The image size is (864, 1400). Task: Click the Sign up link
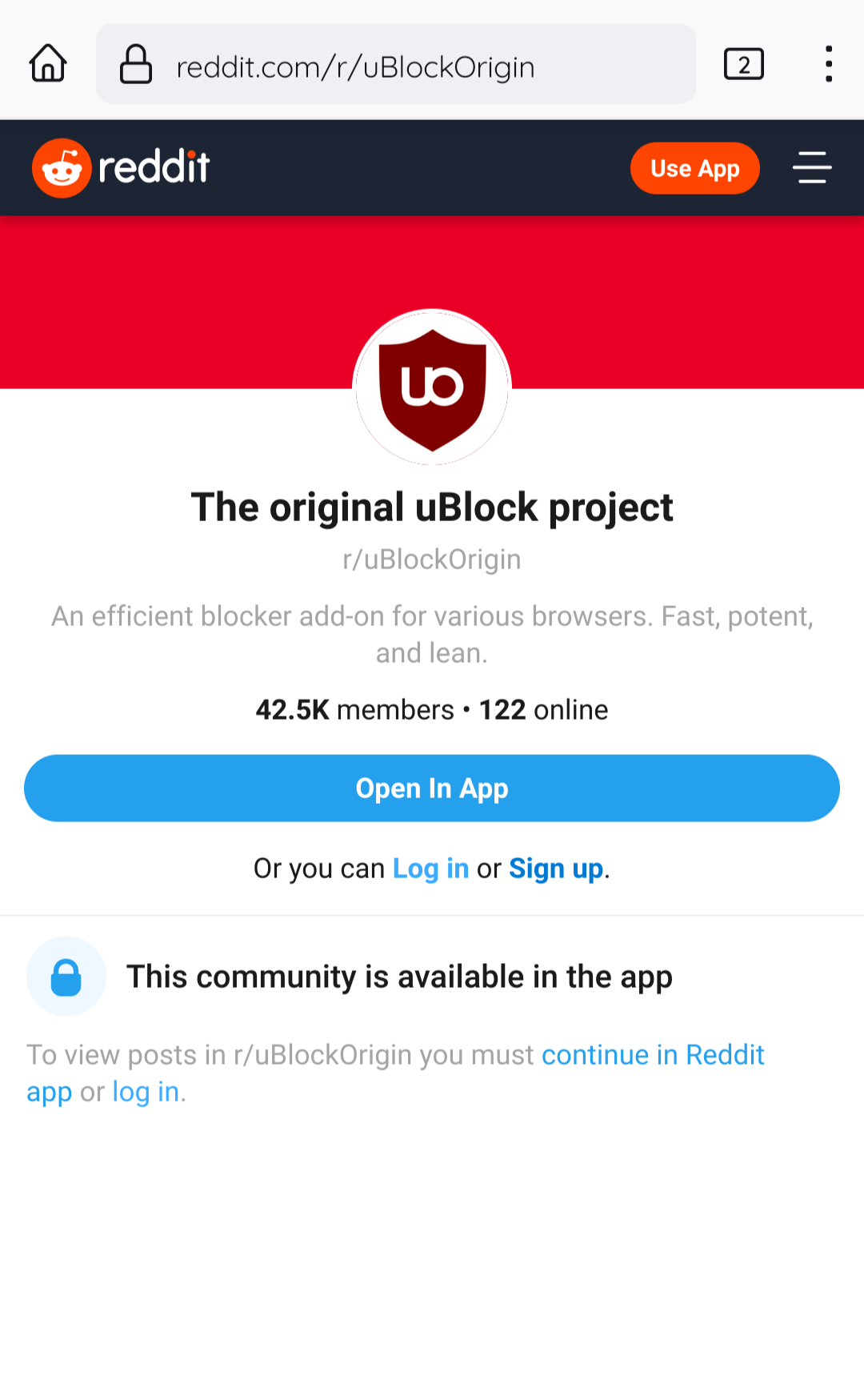pyautogui.click(x=556, y=868)
